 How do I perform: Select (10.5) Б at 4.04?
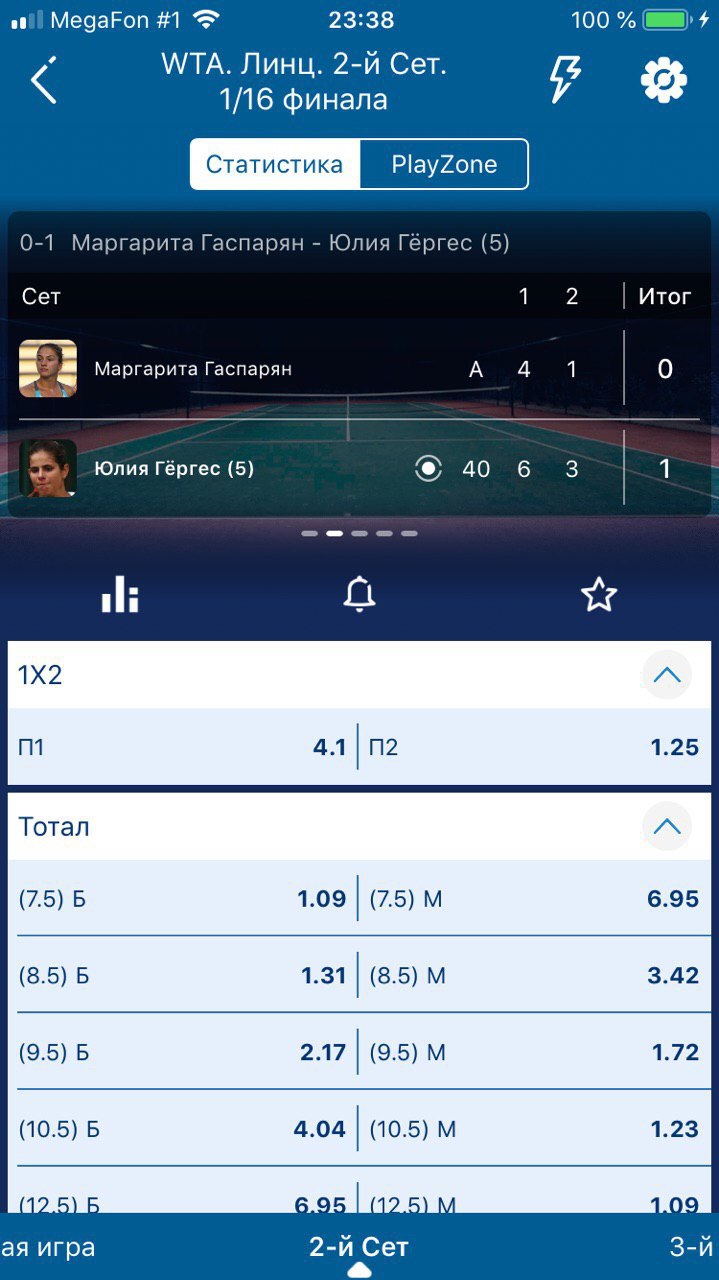tap(182, 1129)
